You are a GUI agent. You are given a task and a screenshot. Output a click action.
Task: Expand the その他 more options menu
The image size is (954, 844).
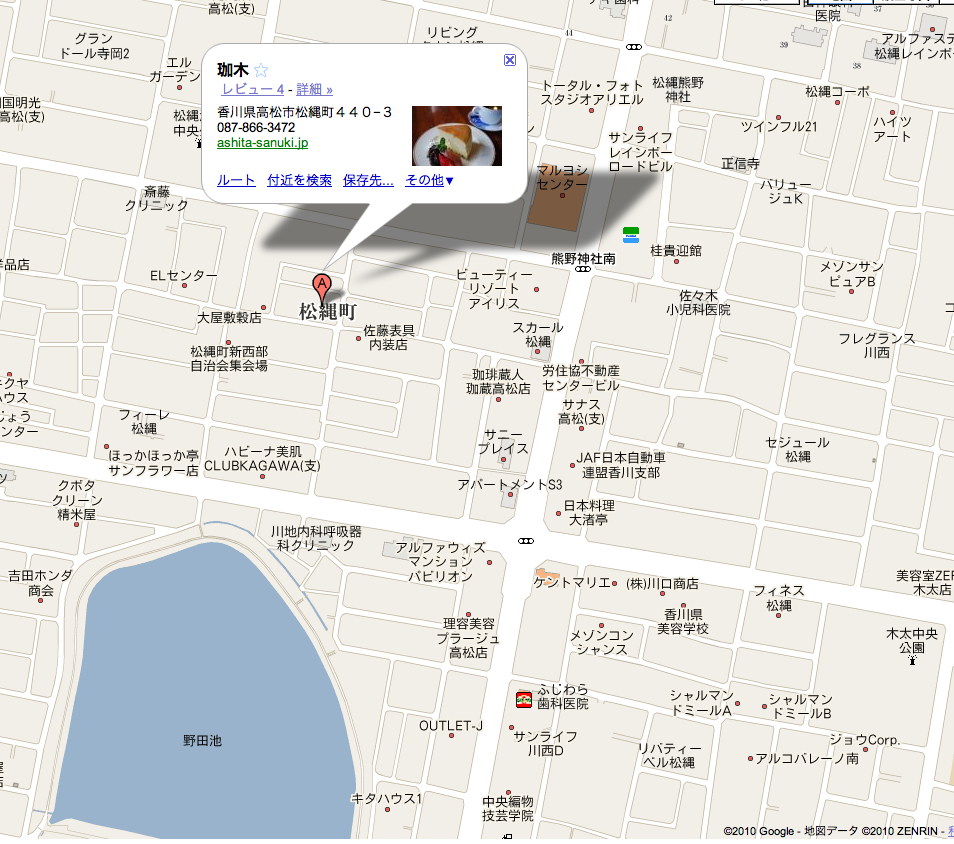point(430,180)
